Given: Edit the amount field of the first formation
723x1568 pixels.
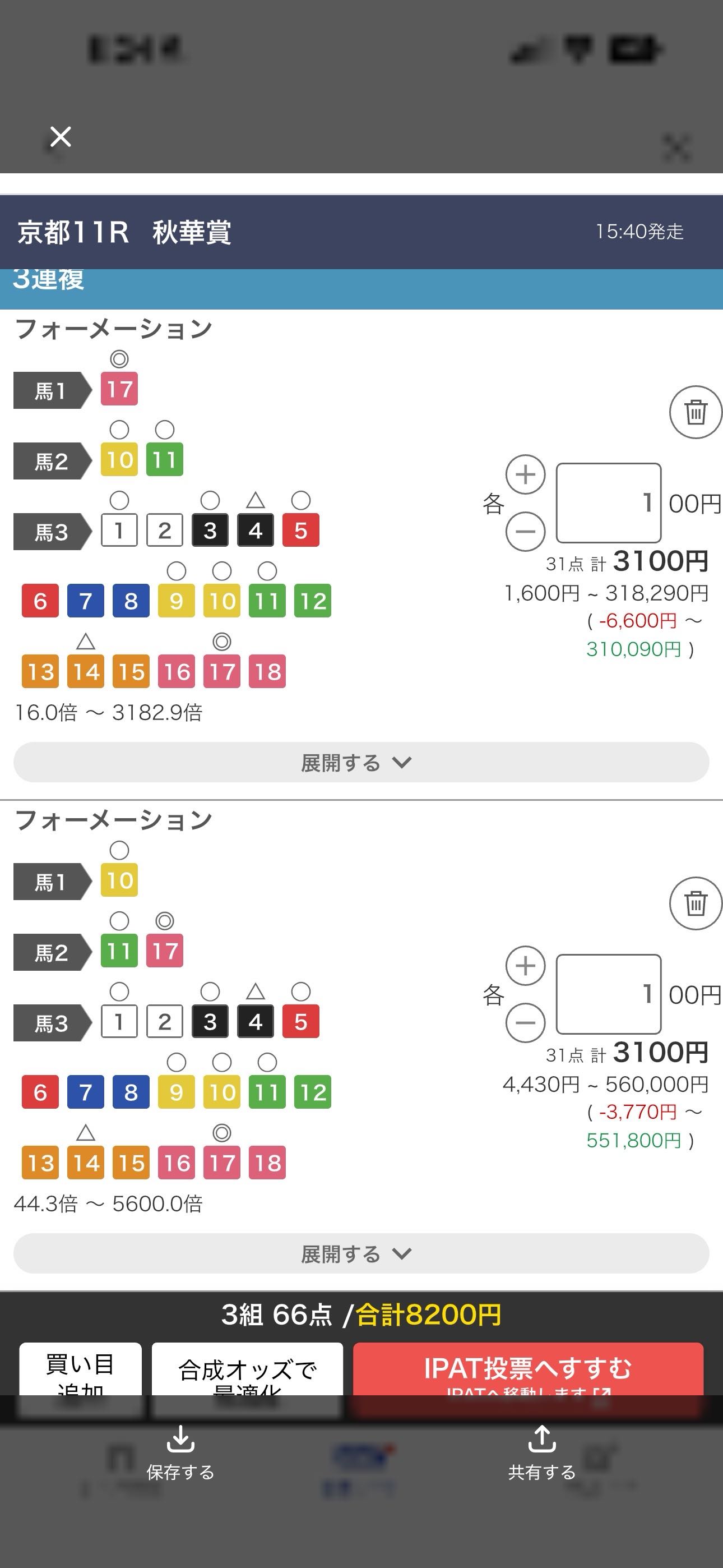Looking at the screenshot, I should pos(609,503).
